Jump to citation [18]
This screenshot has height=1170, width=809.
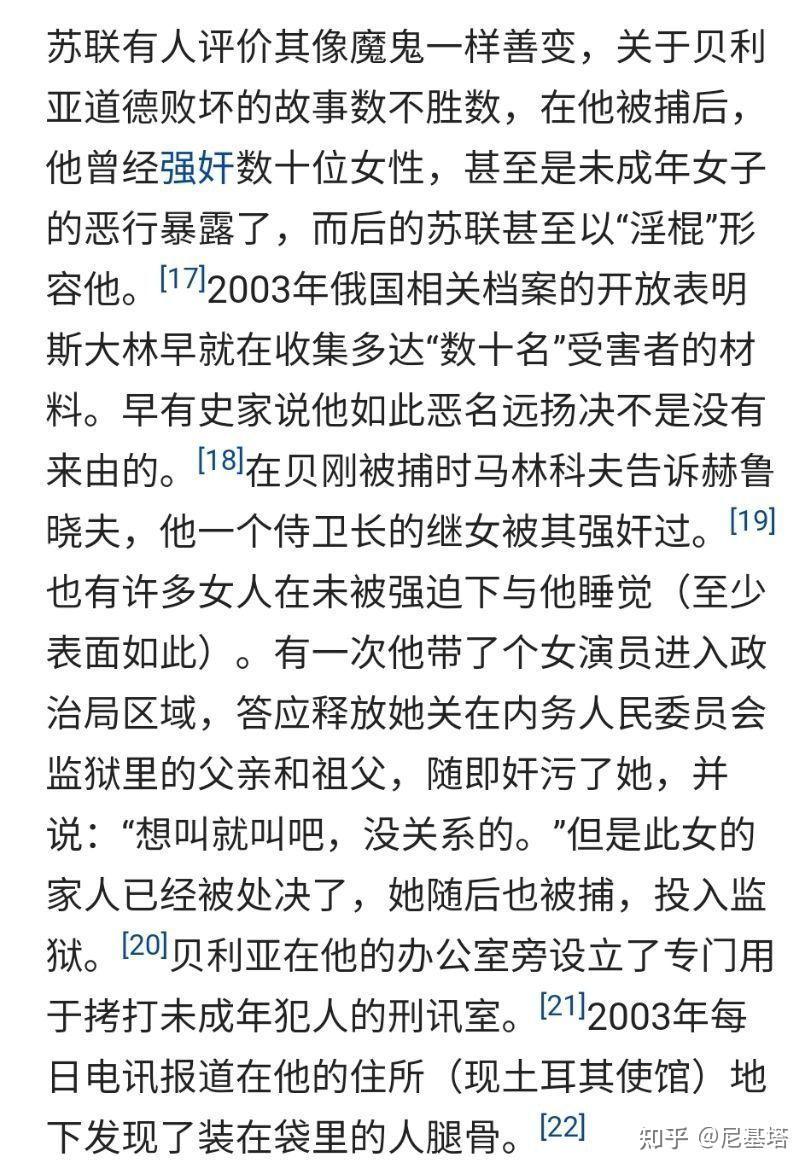(x=221, y=461)
